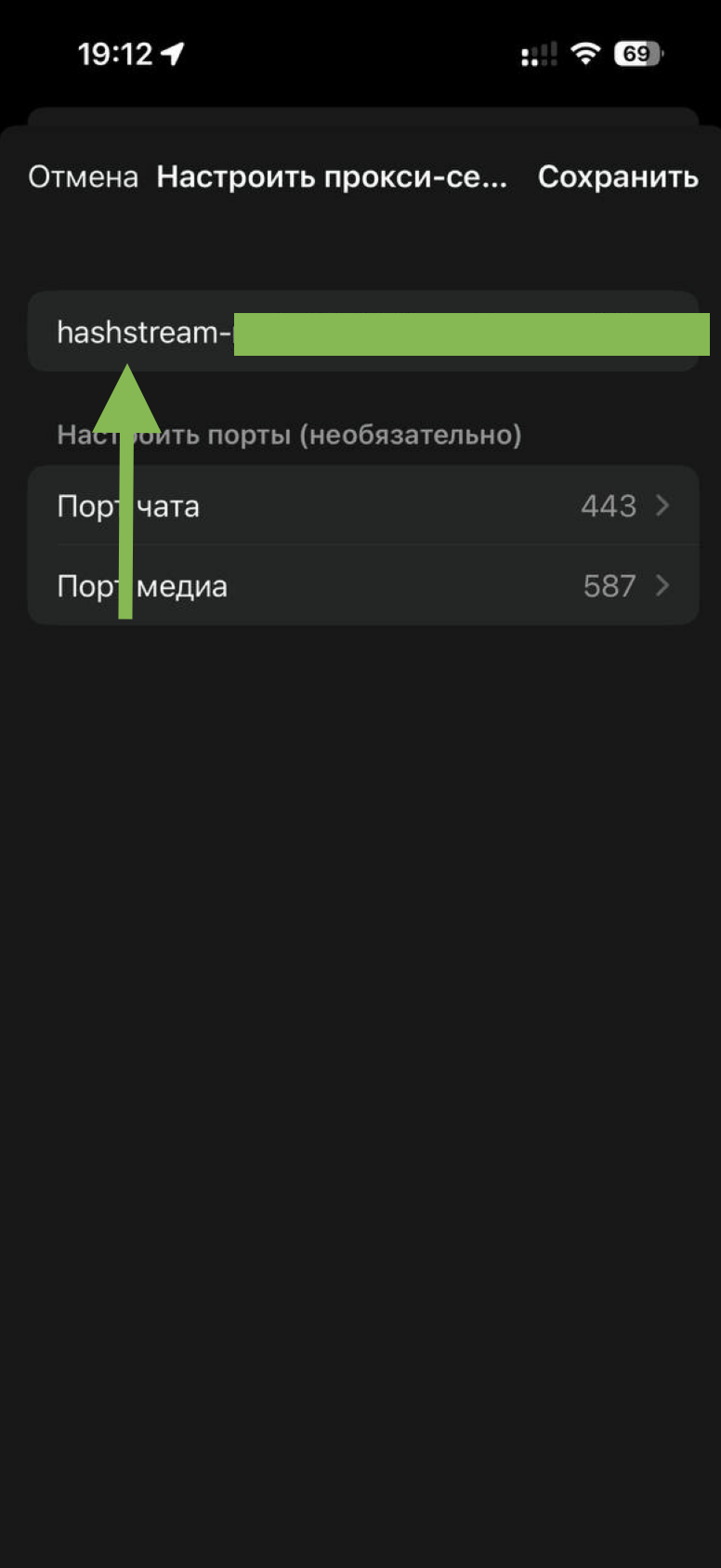Open the Порт чата 443 setting

click(x=362, y=505)
